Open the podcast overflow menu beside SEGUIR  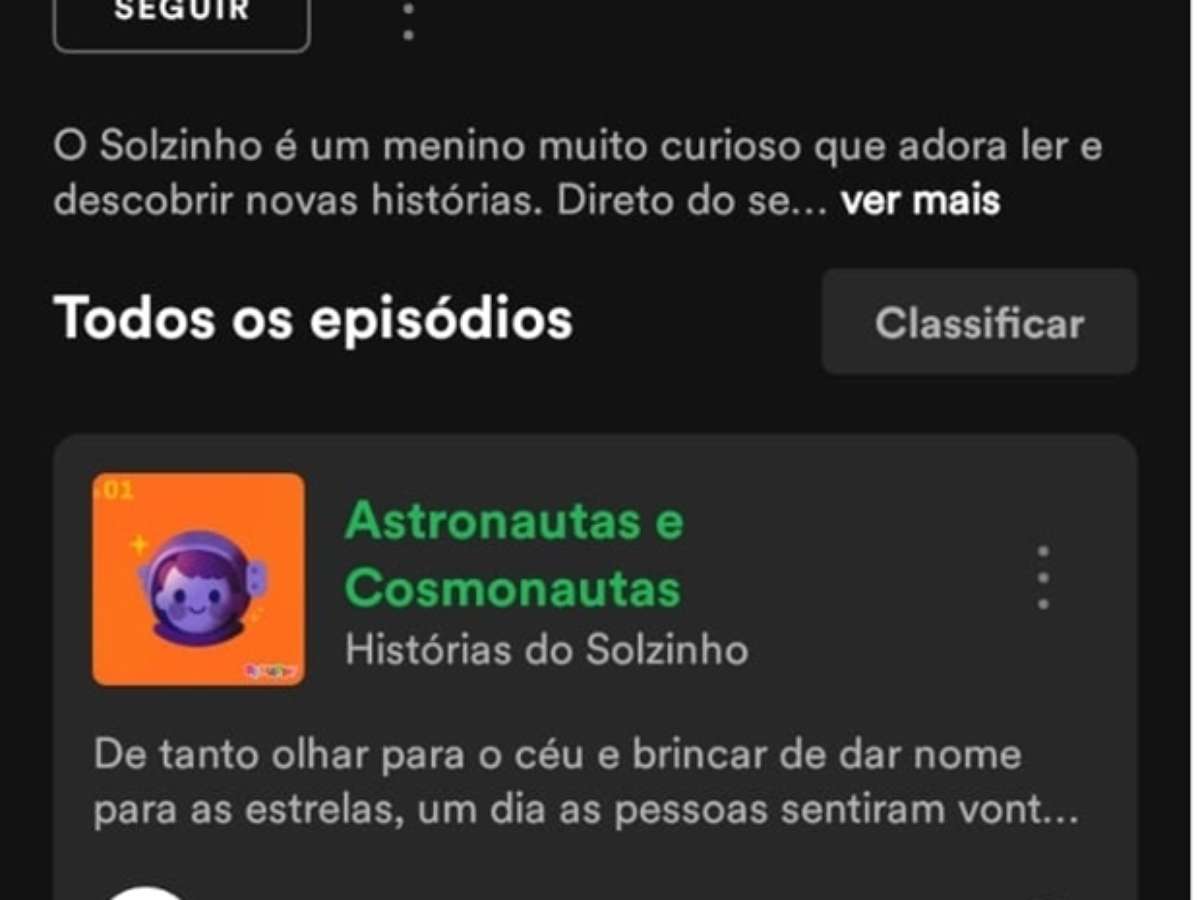coord(408,18)
